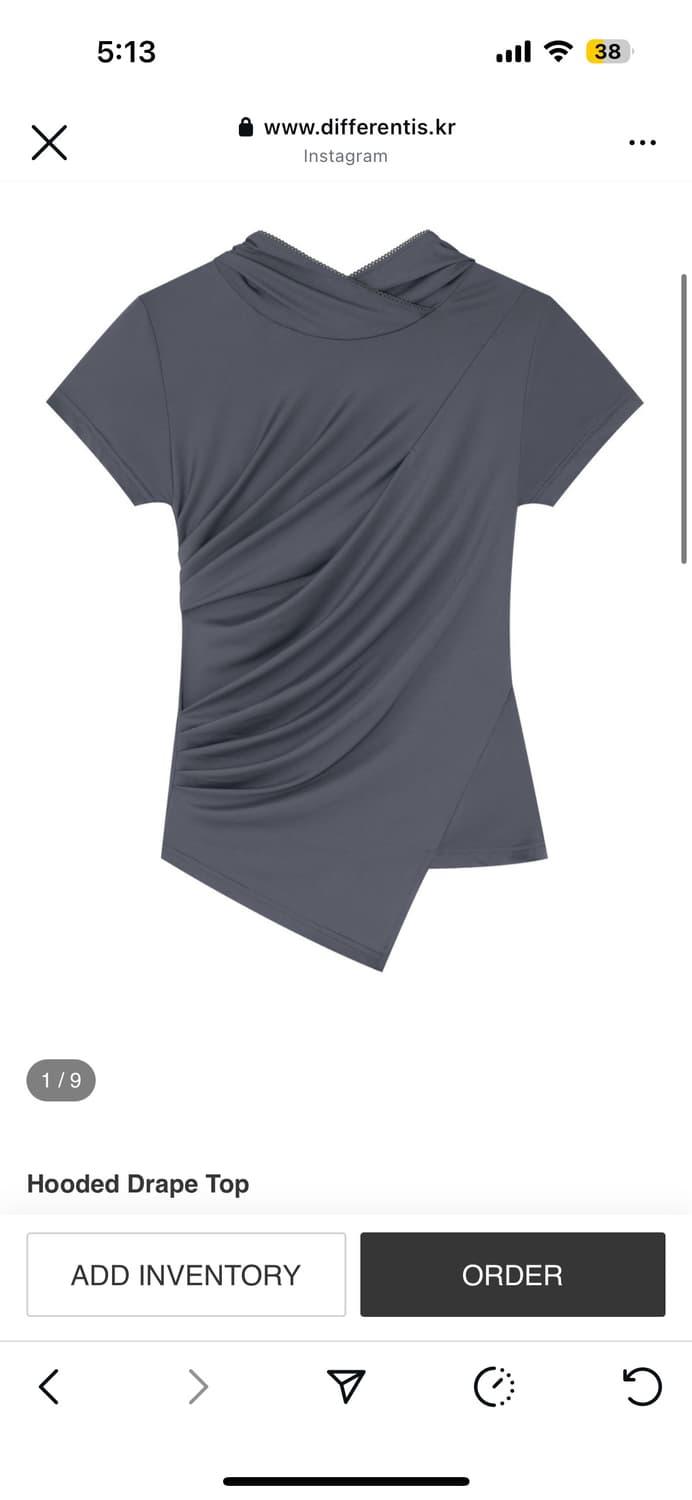Image resolution: width=692 pixels, height=1500 pixels.
Task: Open the three-dot overflow menu
Action: tap(642, 143)
